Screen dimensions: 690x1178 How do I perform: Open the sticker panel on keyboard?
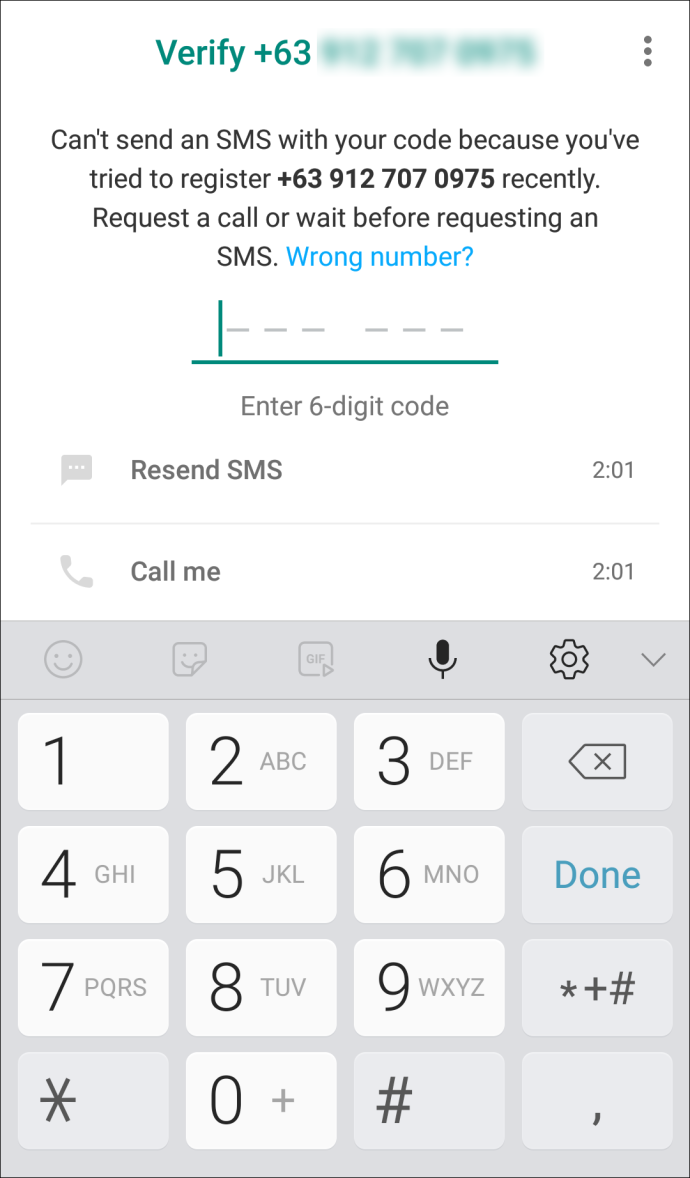point(189,660)
